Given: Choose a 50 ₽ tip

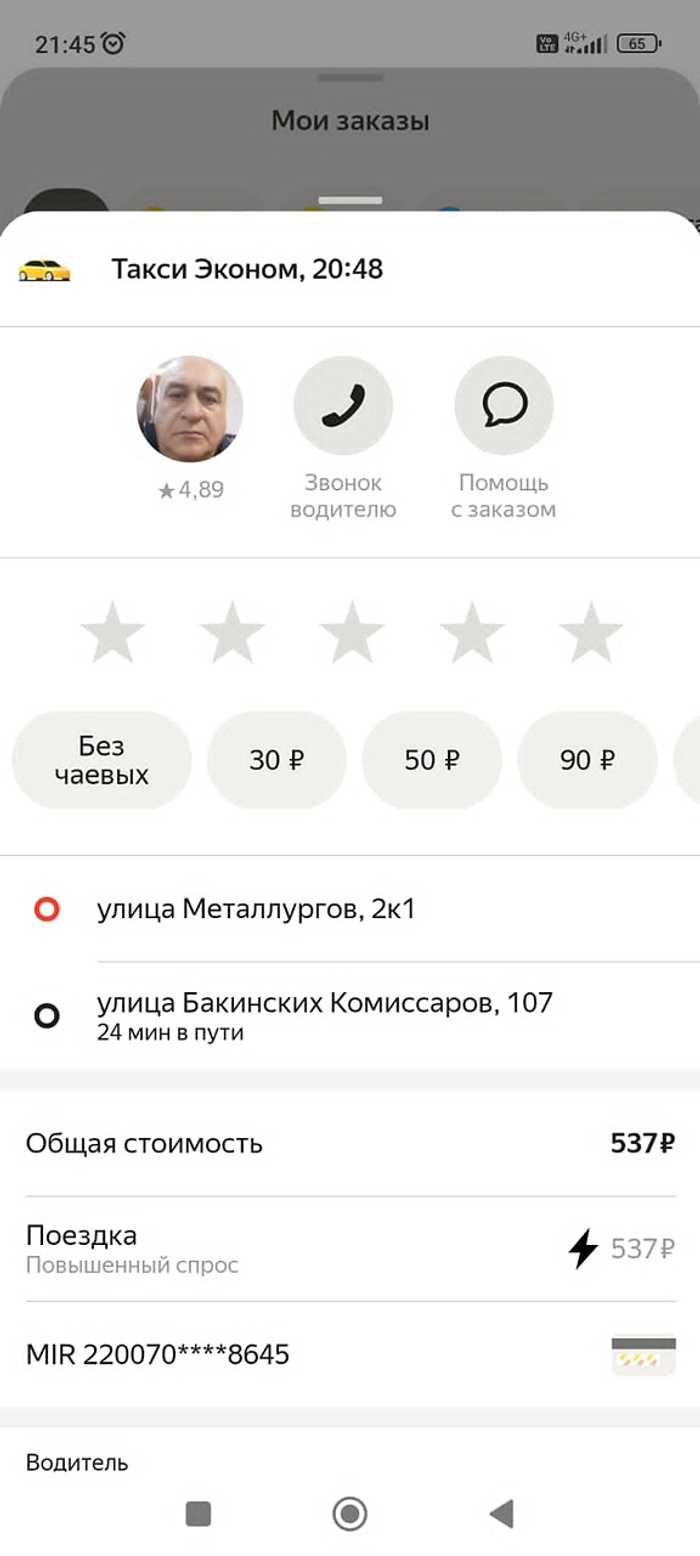Looking at the screenshot, I should [x=431, y=761].
